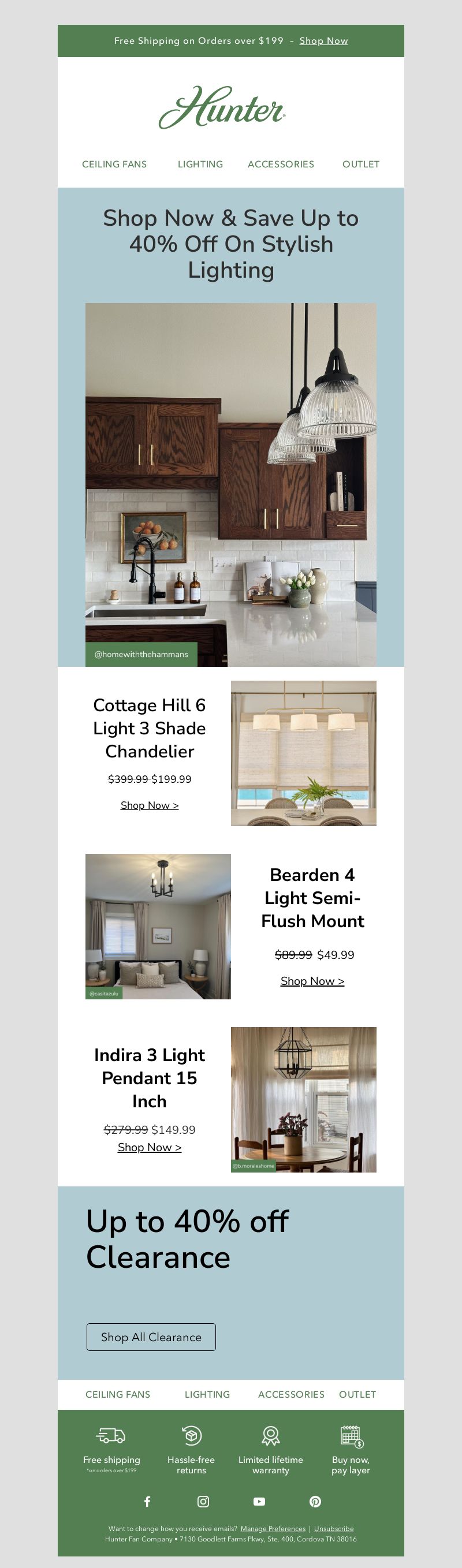Go to Lighting from the header menu
The height and width of the screenshot is (1568, 462).
[200, 165]
